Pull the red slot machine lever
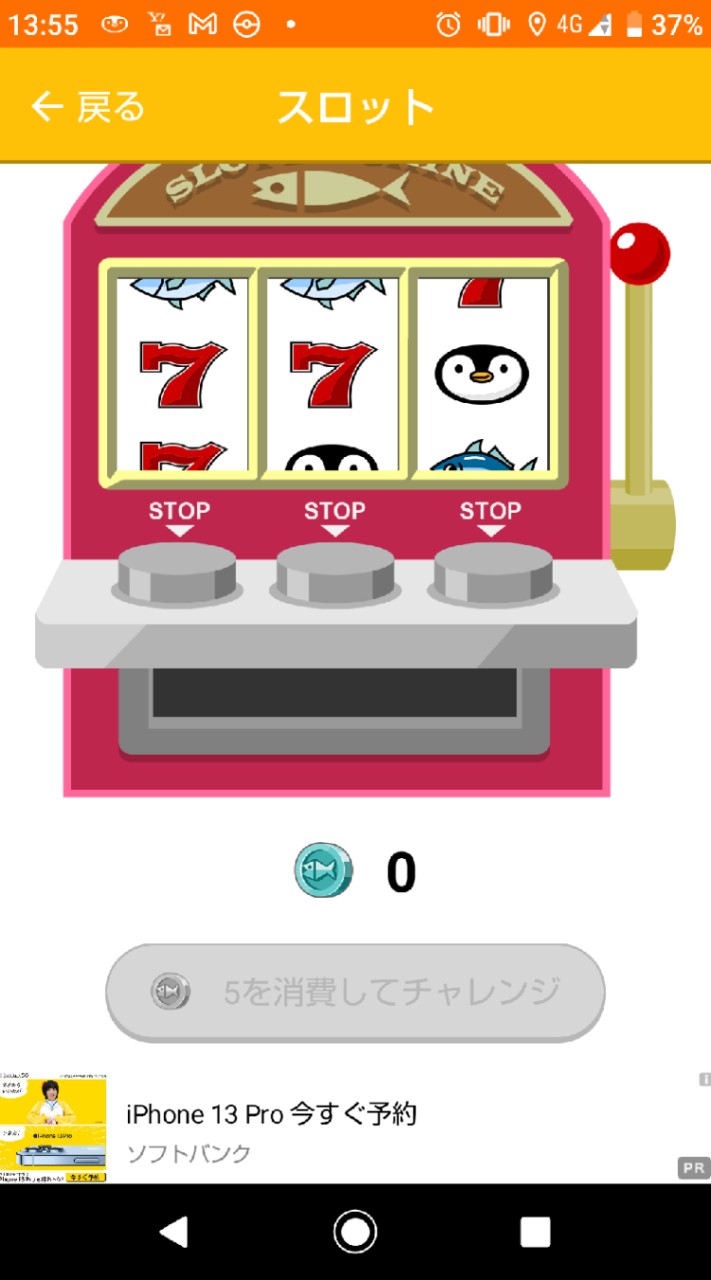Viewport: 711px width, 1280px height. coord(640,252)
